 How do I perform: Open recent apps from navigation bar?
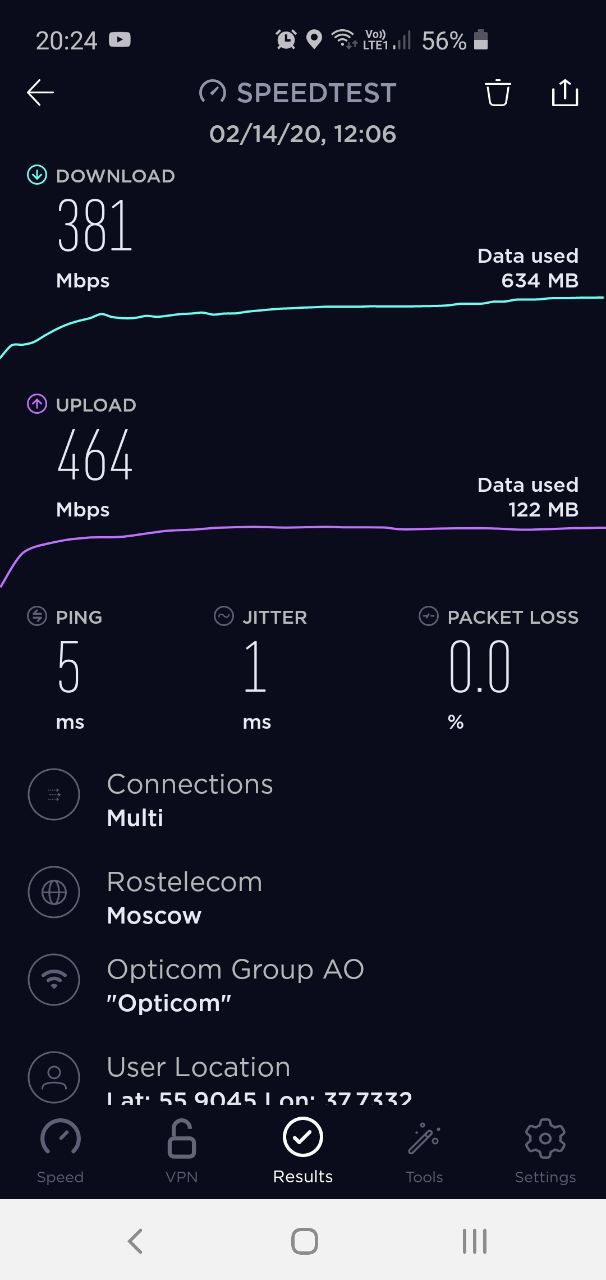click(474, 1241)
